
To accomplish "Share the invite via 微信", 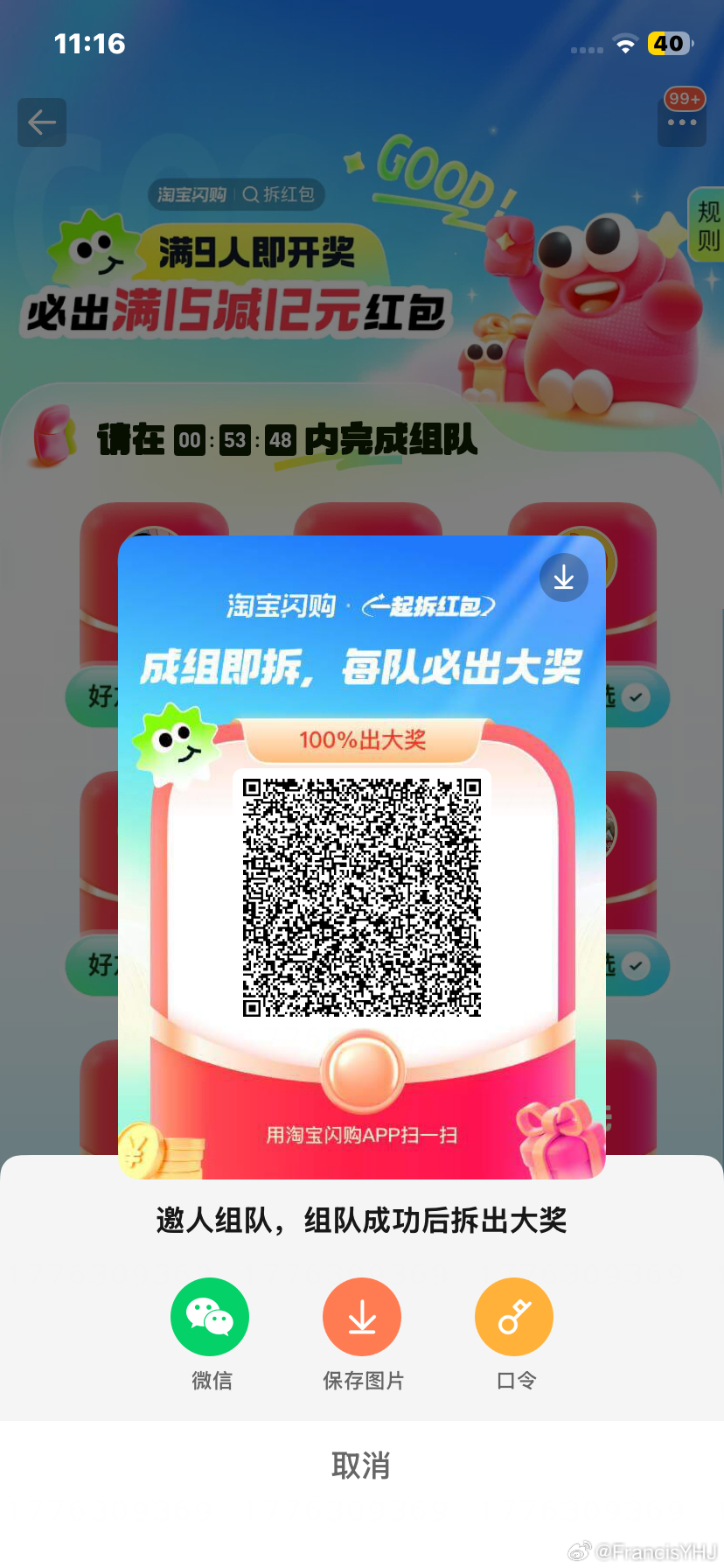I will 210,1317.
